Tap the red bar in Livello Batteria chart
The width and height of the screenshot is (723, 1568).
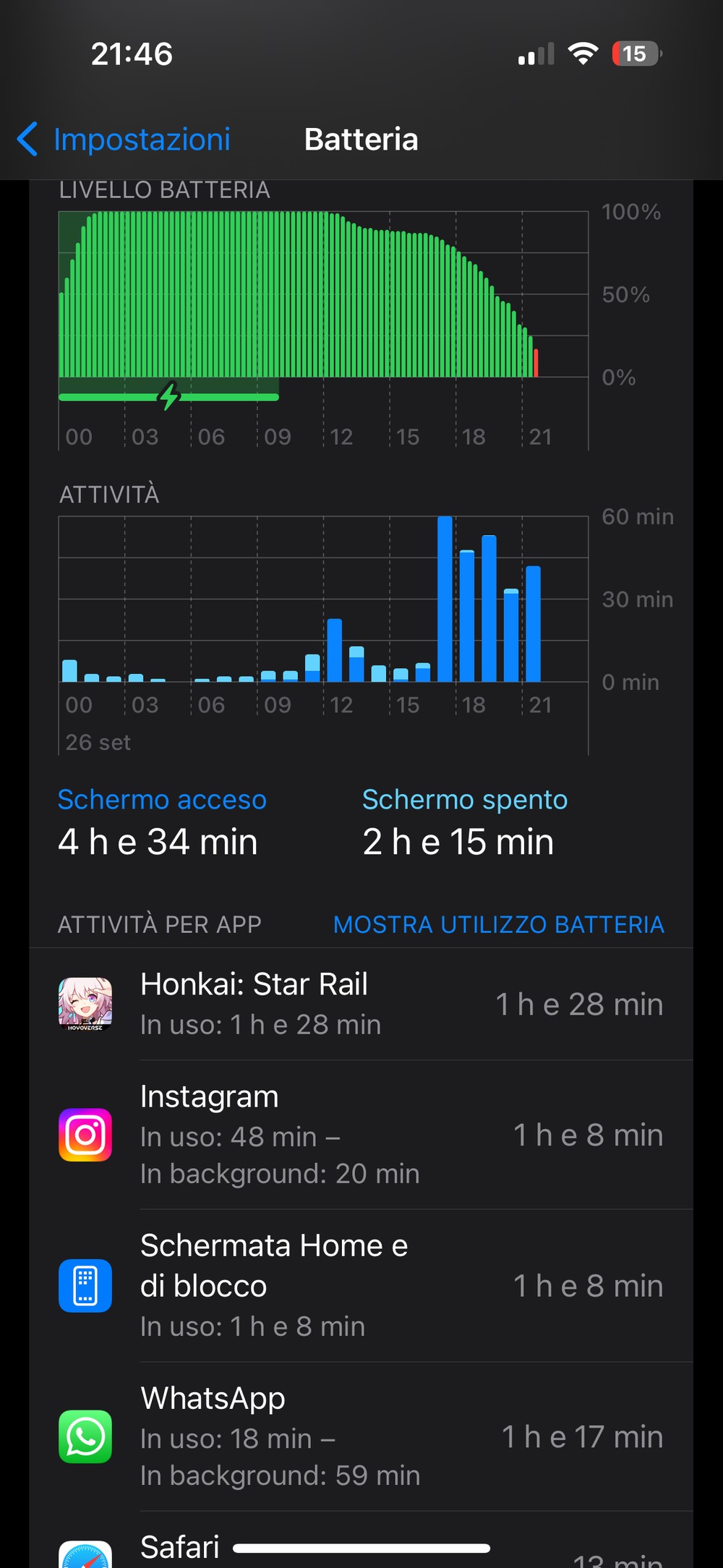[536, 363]
